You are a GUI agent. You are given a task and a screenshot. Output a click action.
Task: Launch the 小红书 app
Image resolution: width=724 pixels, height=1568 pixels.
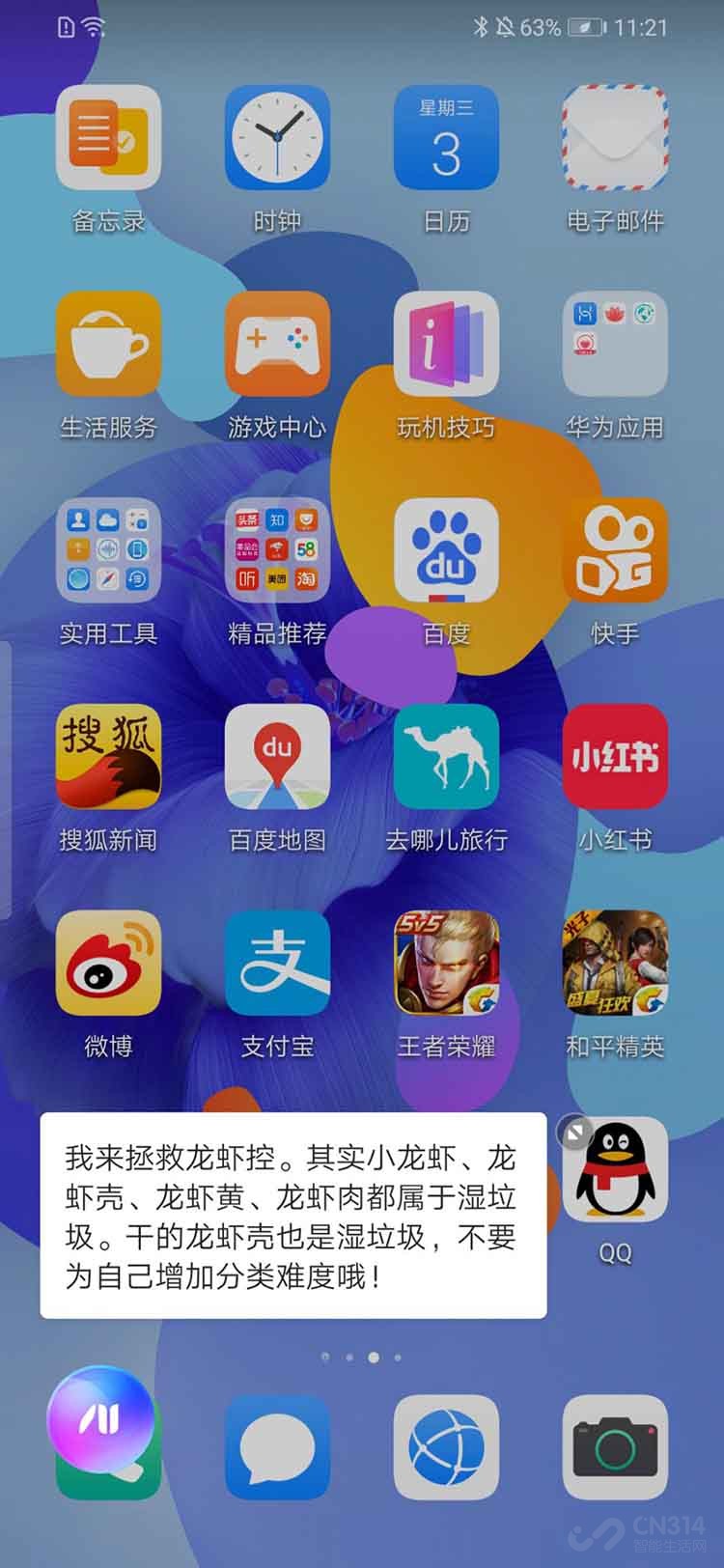pos(615,757)
